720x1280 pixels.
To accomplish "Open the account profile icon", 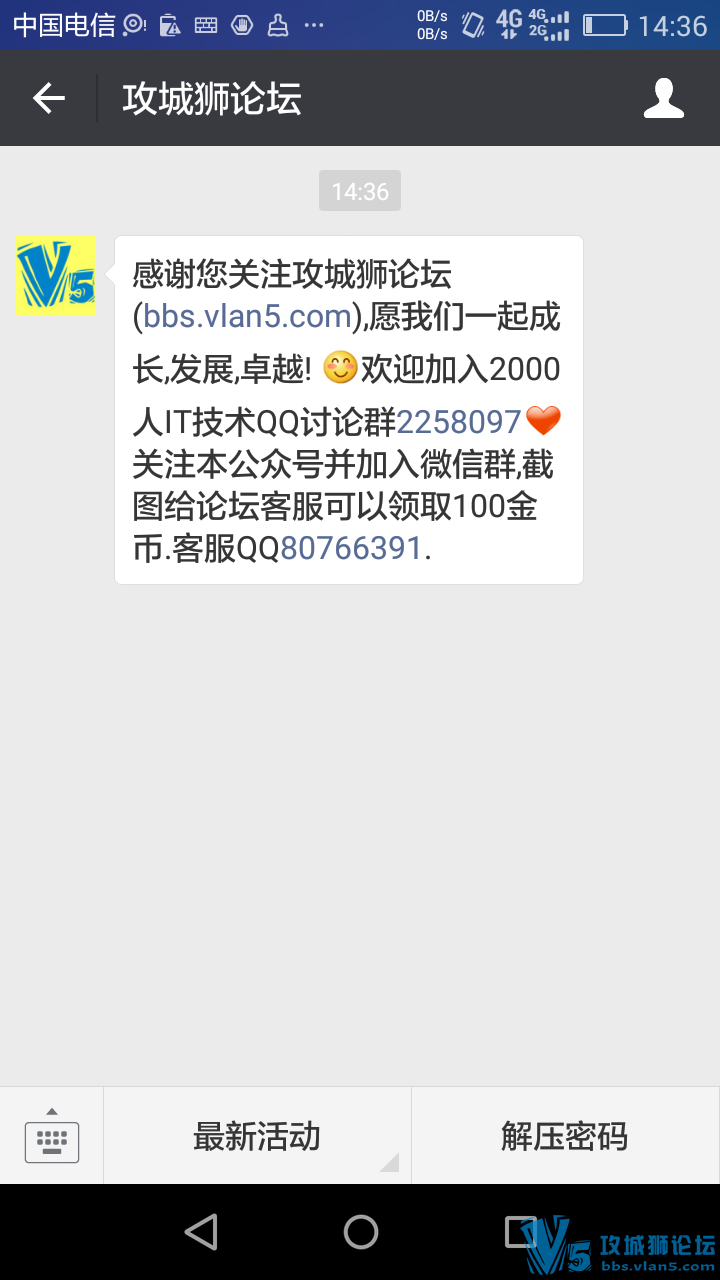I will (663, 98).
